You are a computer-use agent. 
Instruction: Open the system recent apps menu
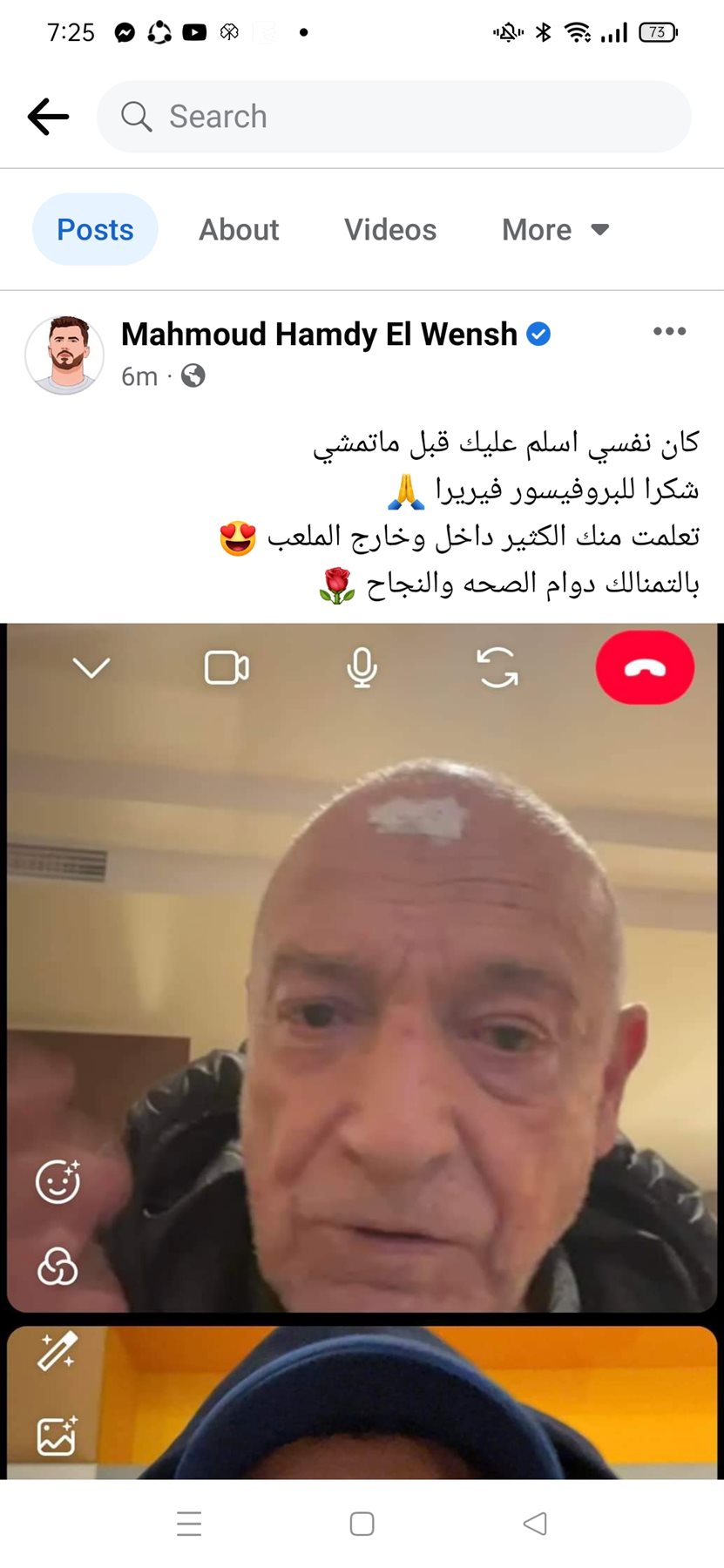pyautogui.click(x=189, y=1524)
